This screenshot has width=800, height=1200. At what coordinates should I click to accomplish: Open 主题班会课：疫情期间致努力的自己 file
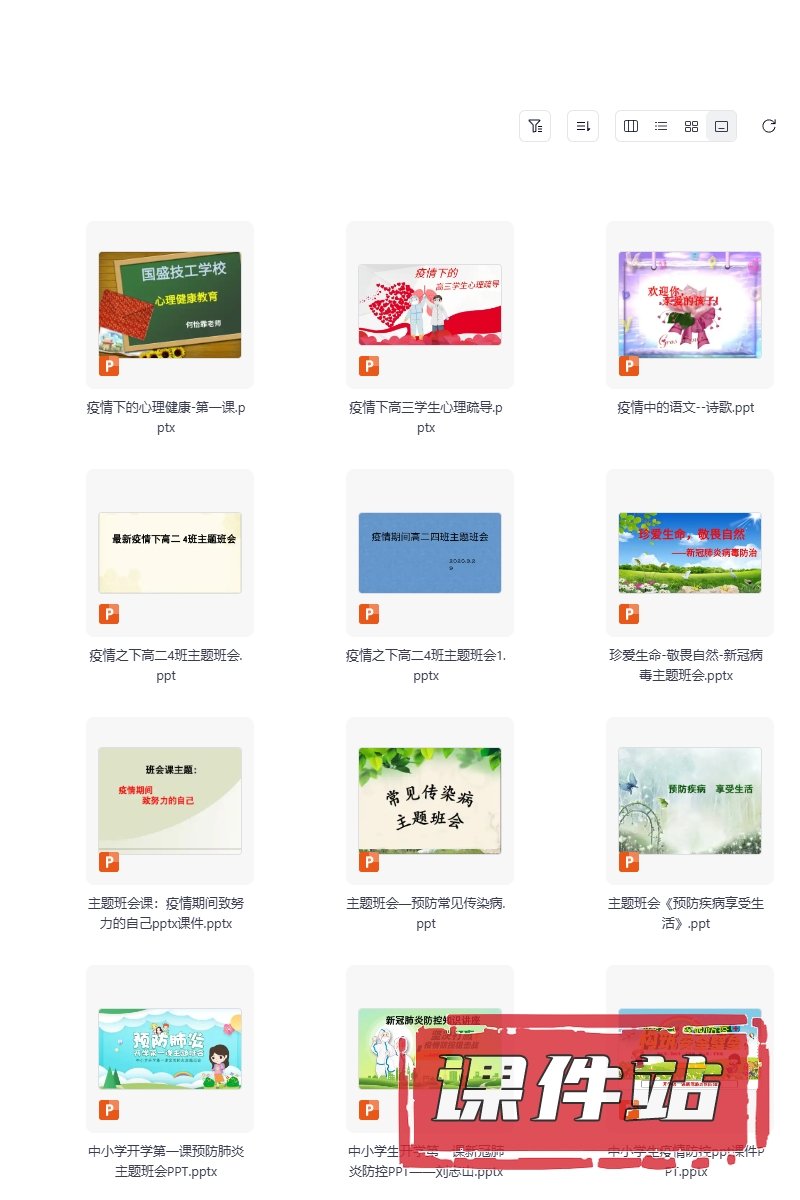pyautogui.click(x=170, y=801)
